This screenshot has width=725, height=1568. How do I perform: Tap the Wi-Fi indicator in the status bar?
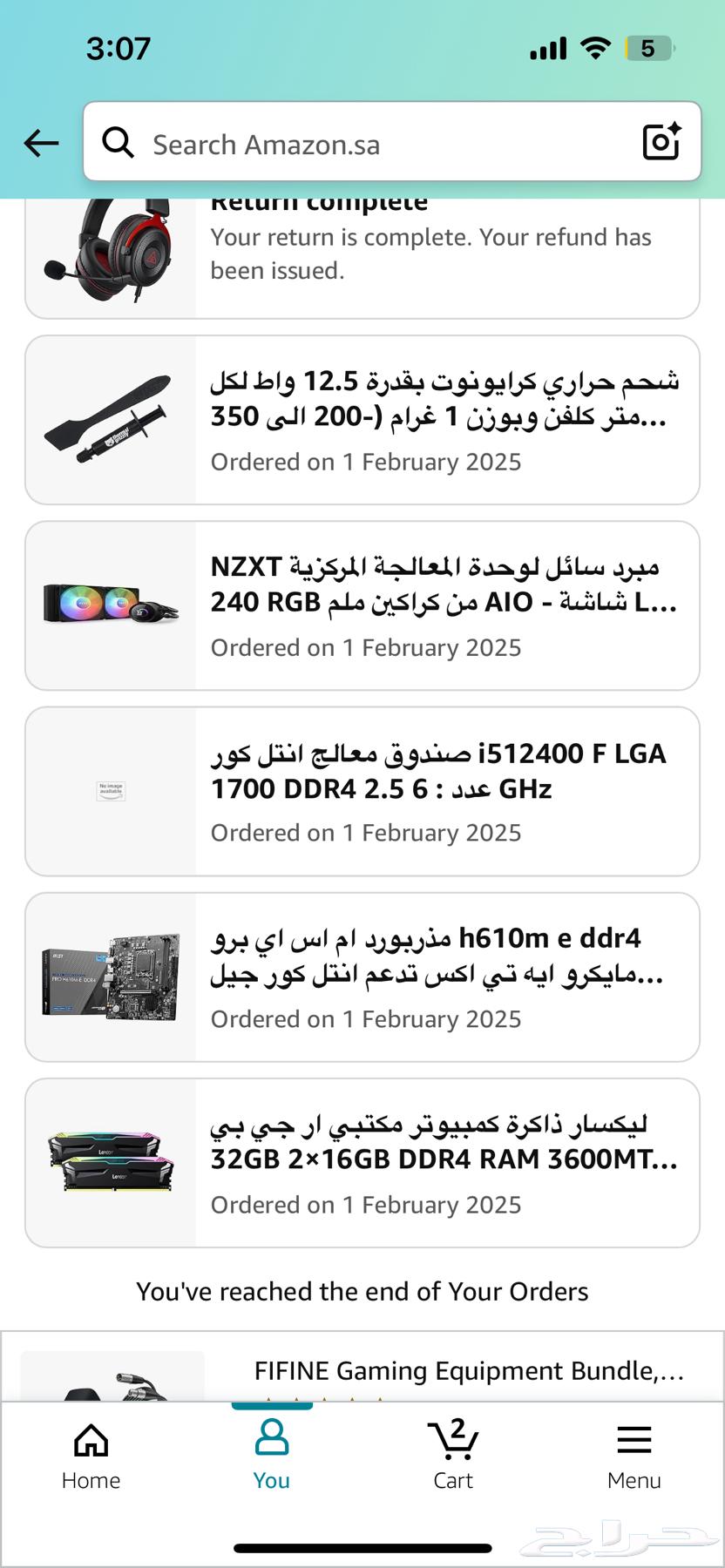596,49
